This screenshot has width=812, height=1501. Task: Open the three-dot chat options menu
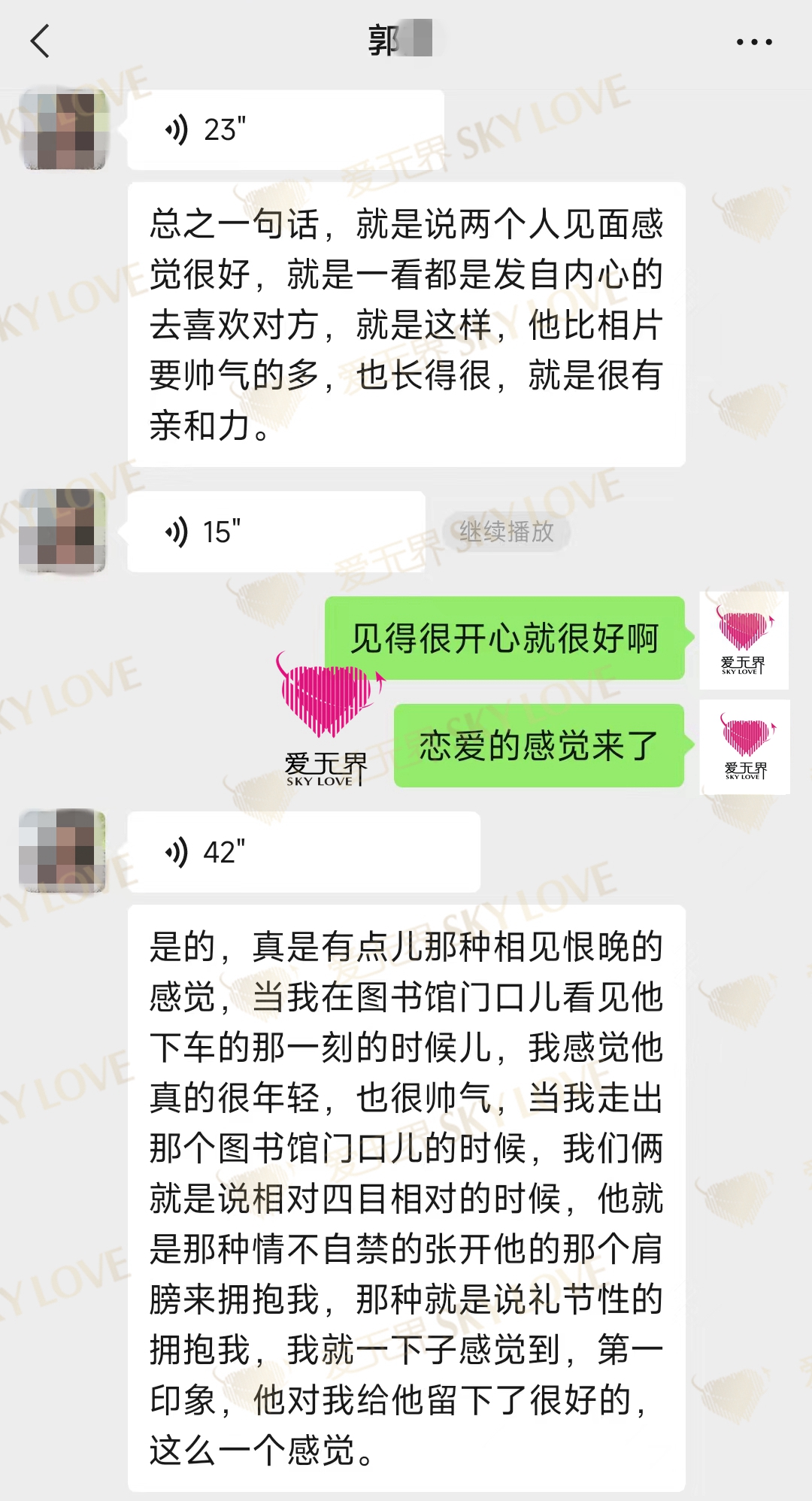point(753,42)
